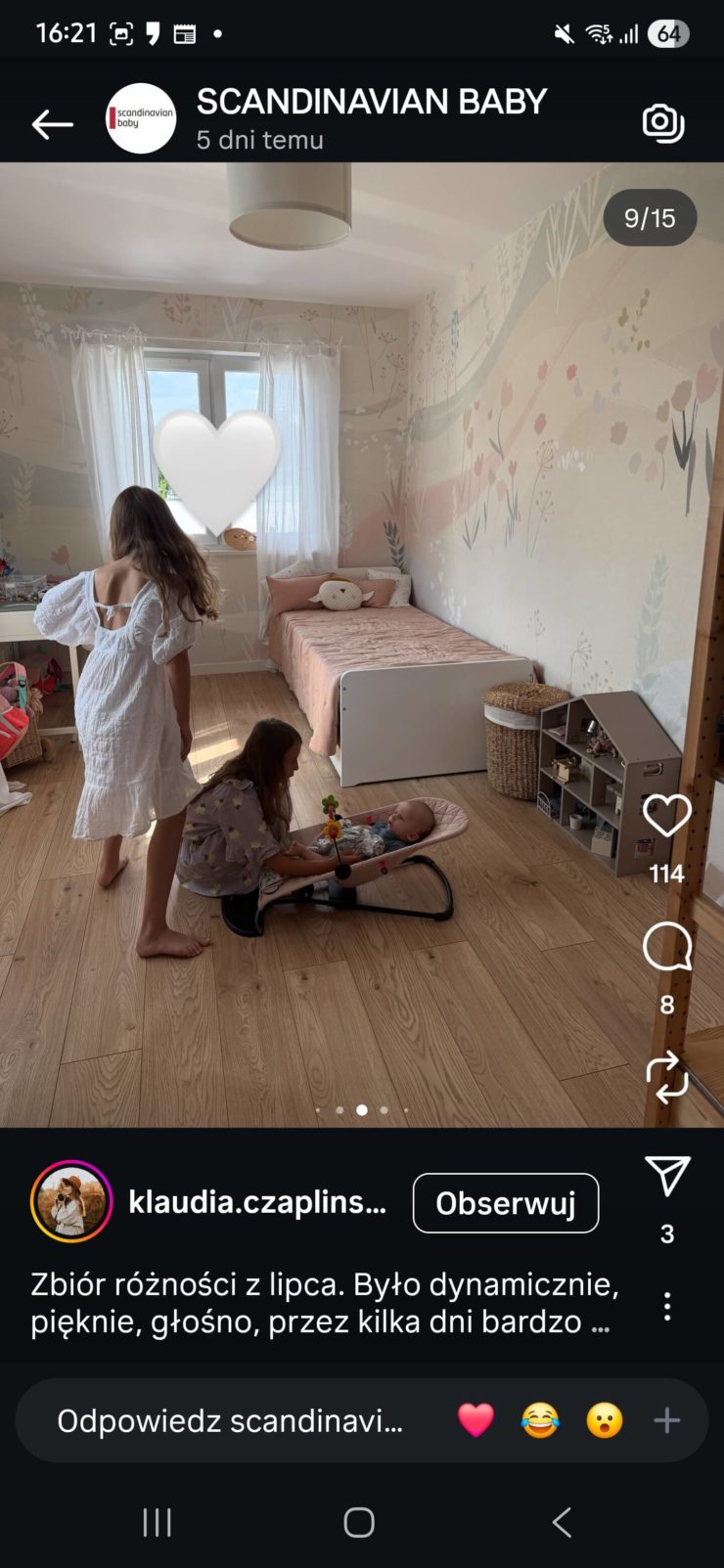The width and height of the screenshot is (724, 1568).
Task: Open SCANDINAVIAN BABY profile picture
Action: click(x=141, y=118)
